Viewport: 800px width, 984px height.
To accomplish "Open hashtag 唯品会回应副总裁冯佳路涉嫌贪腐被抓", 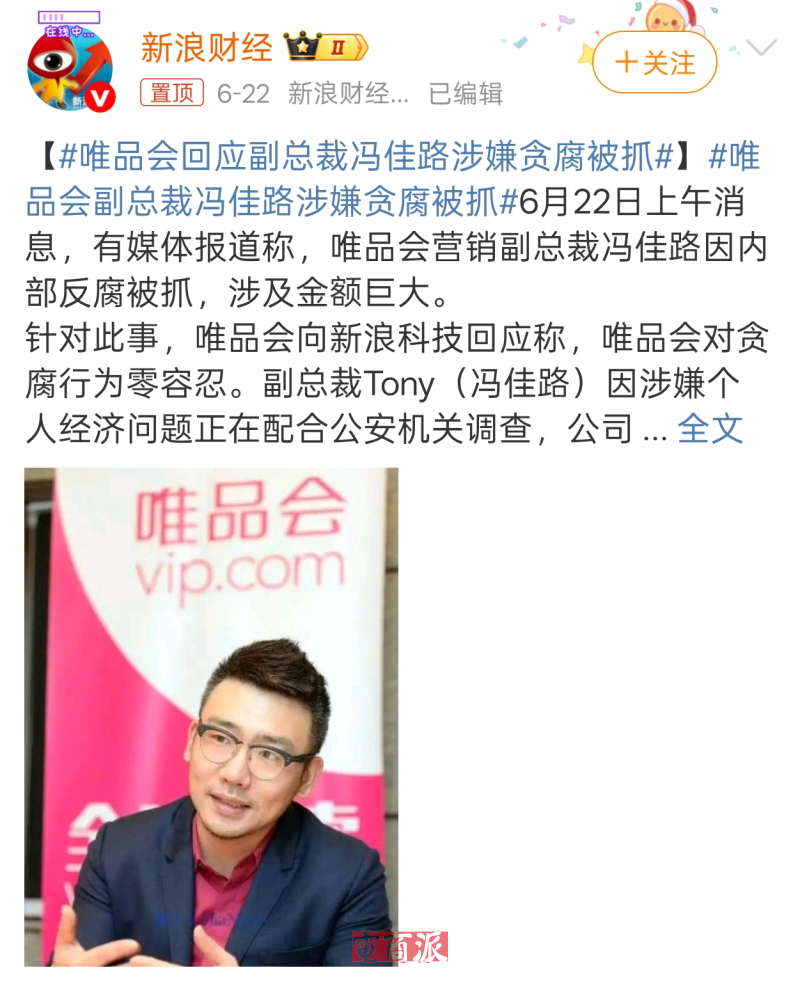I will (x=366, y=158).
